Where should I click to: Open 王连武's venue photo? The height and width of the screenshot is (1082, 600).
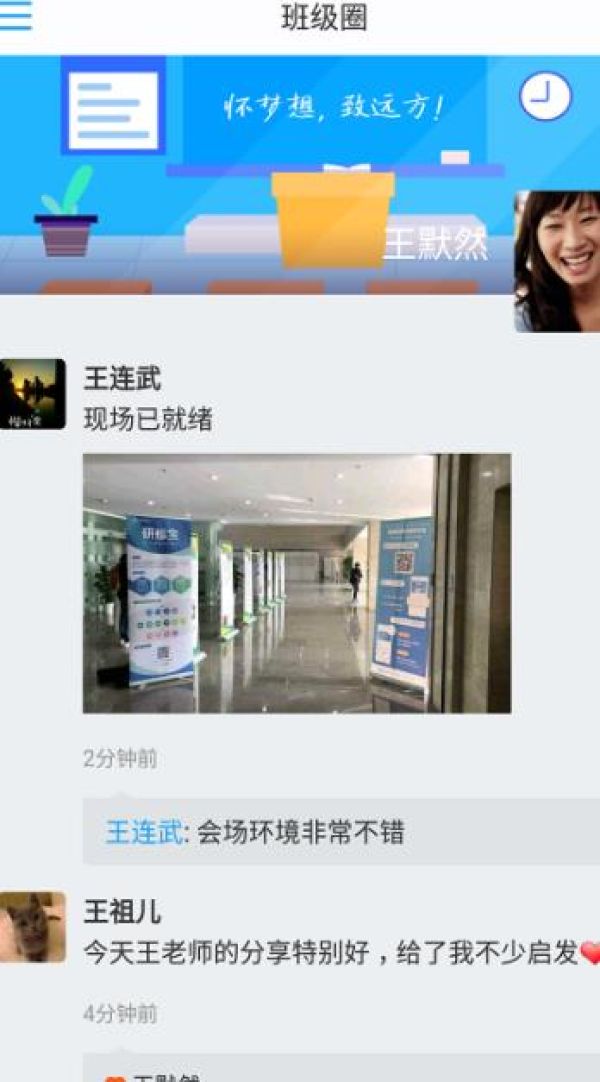tap(296, 583)
